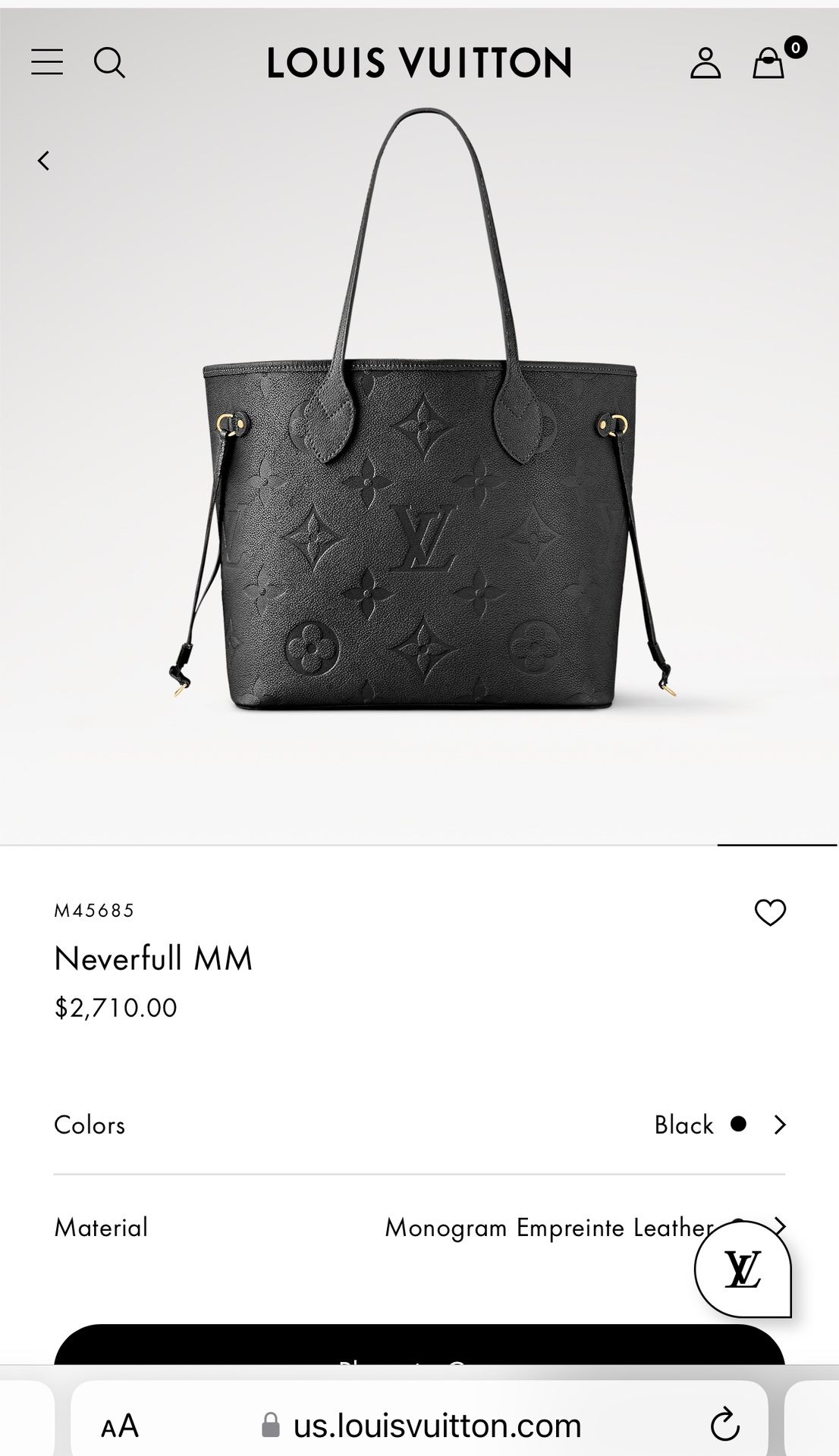Add Neverfull MM to wishlist

(770, 912)
